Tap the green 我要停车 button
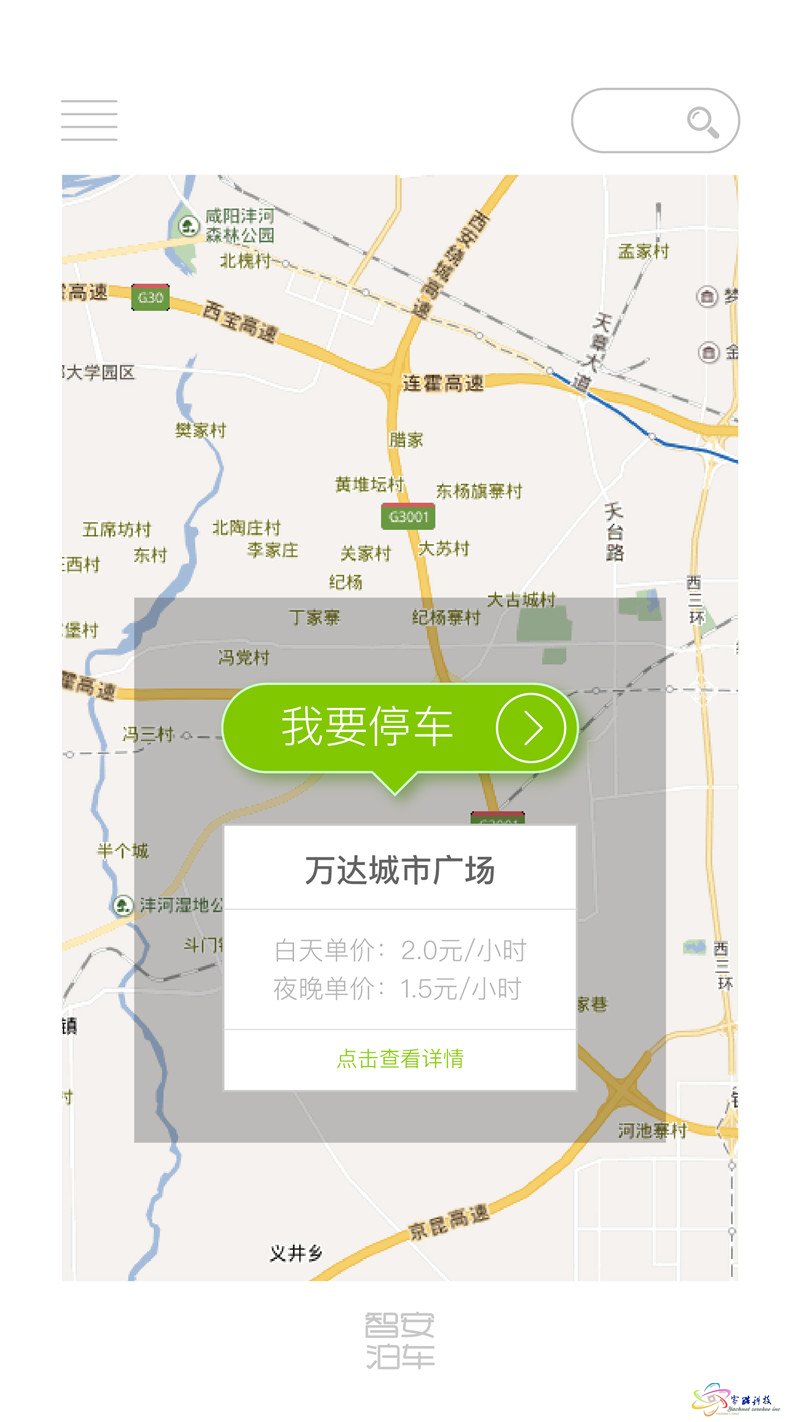 coord(399,728)
